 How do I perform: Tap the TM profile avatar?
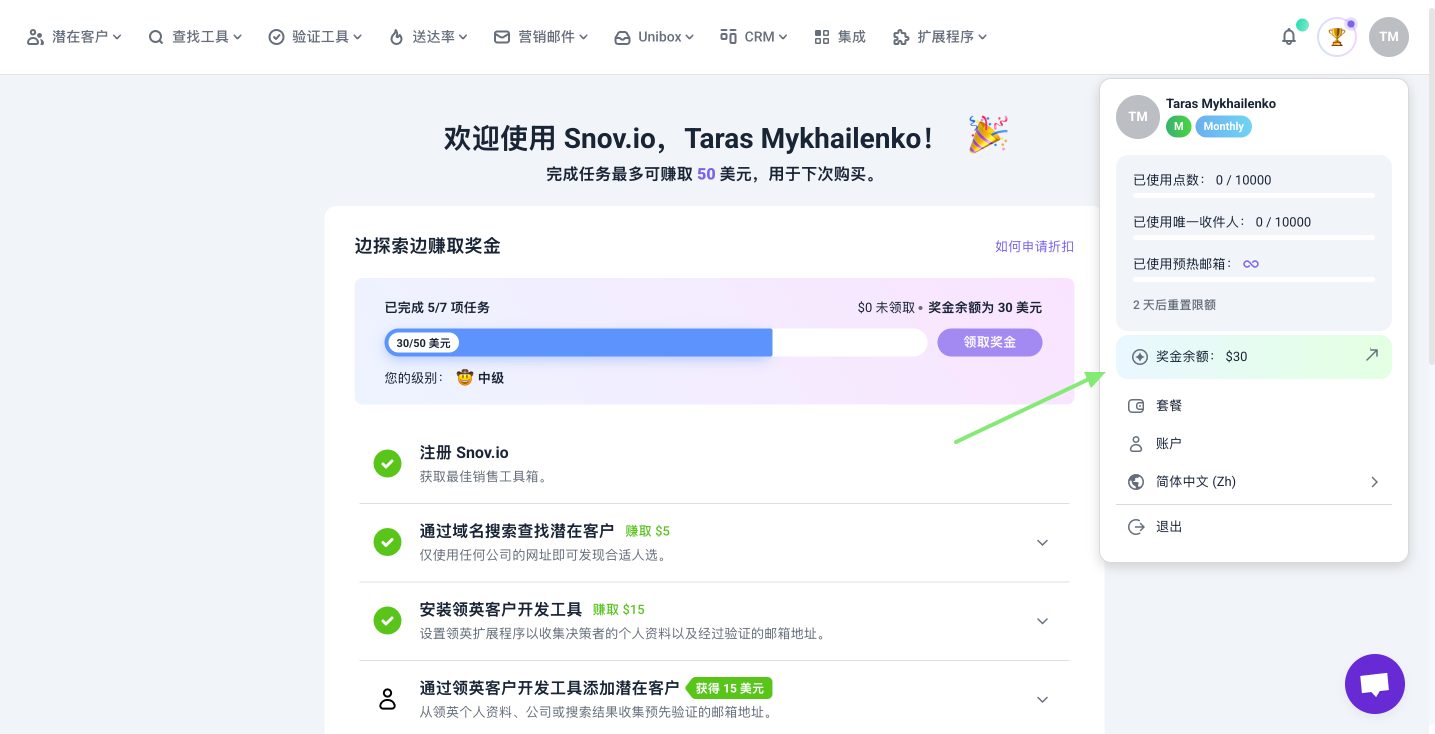(x=1388, y=37)
